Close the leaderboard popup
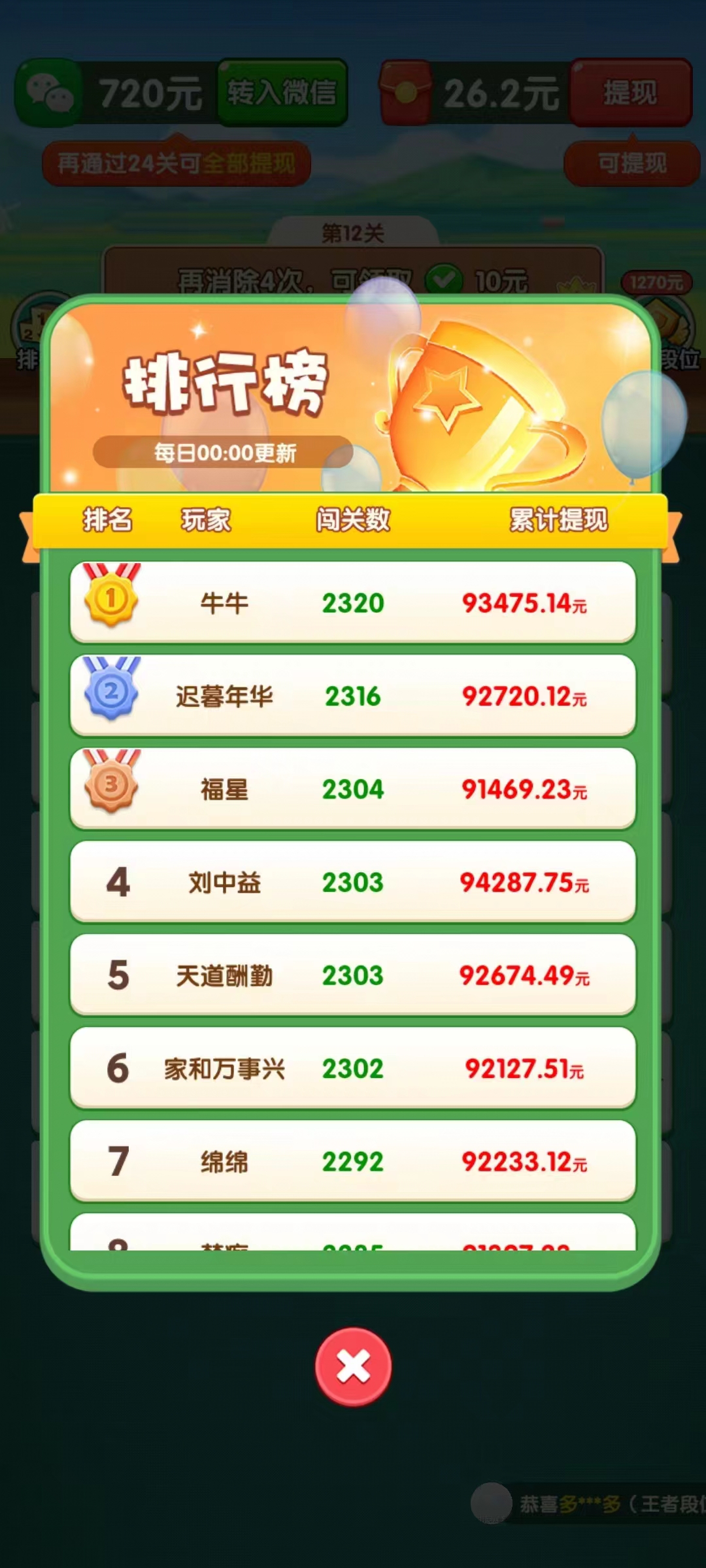Screen dimensions: 706x1568 (353, 1366)
